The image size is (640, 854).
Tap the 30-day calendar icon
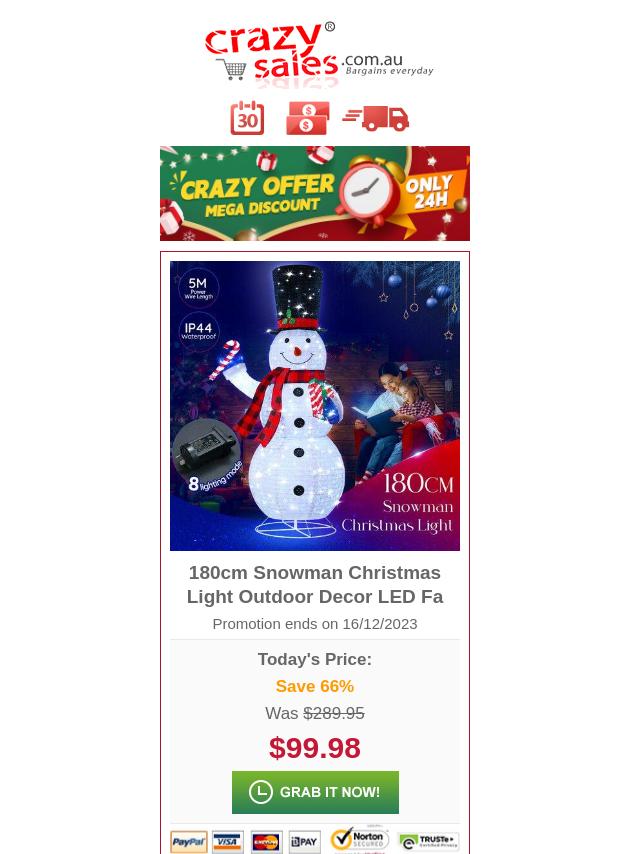click(x=247, y=118)
